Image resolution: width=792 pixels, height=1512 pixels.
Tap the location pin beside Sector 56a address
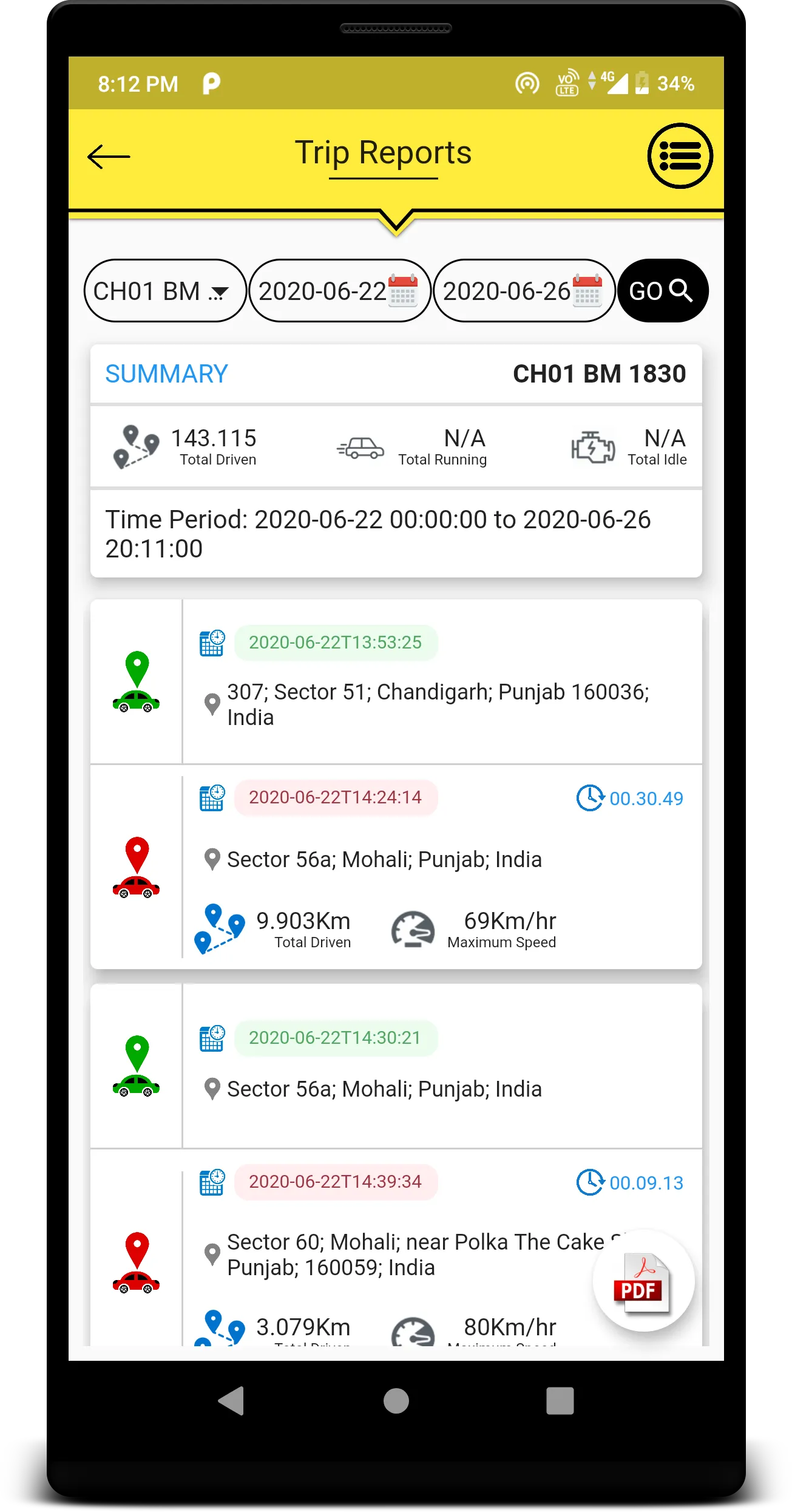pyautogui.click(x=212, y=859)
